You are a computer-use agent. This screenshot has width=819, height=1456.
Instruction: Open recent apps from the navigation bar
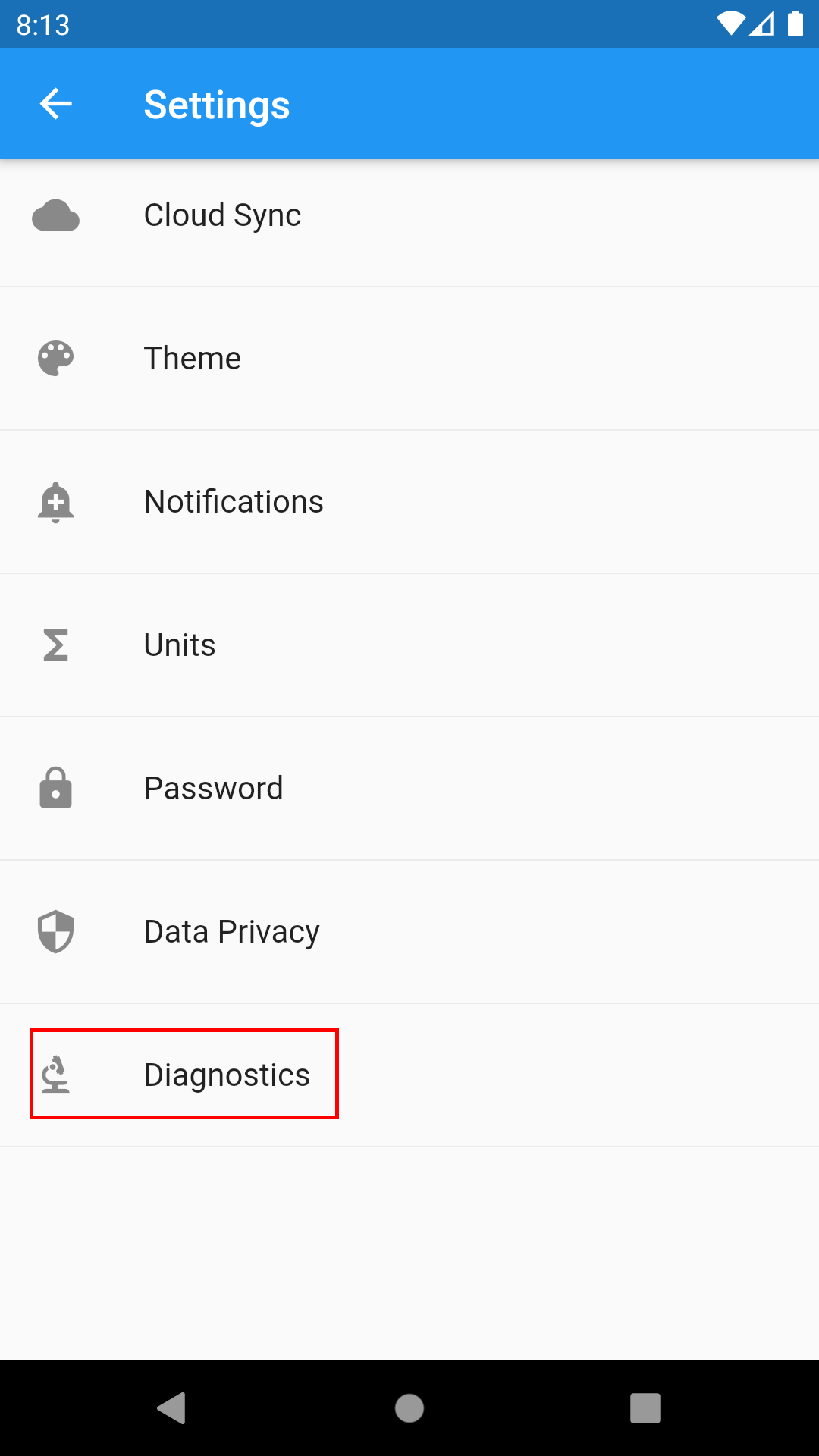645,1408
